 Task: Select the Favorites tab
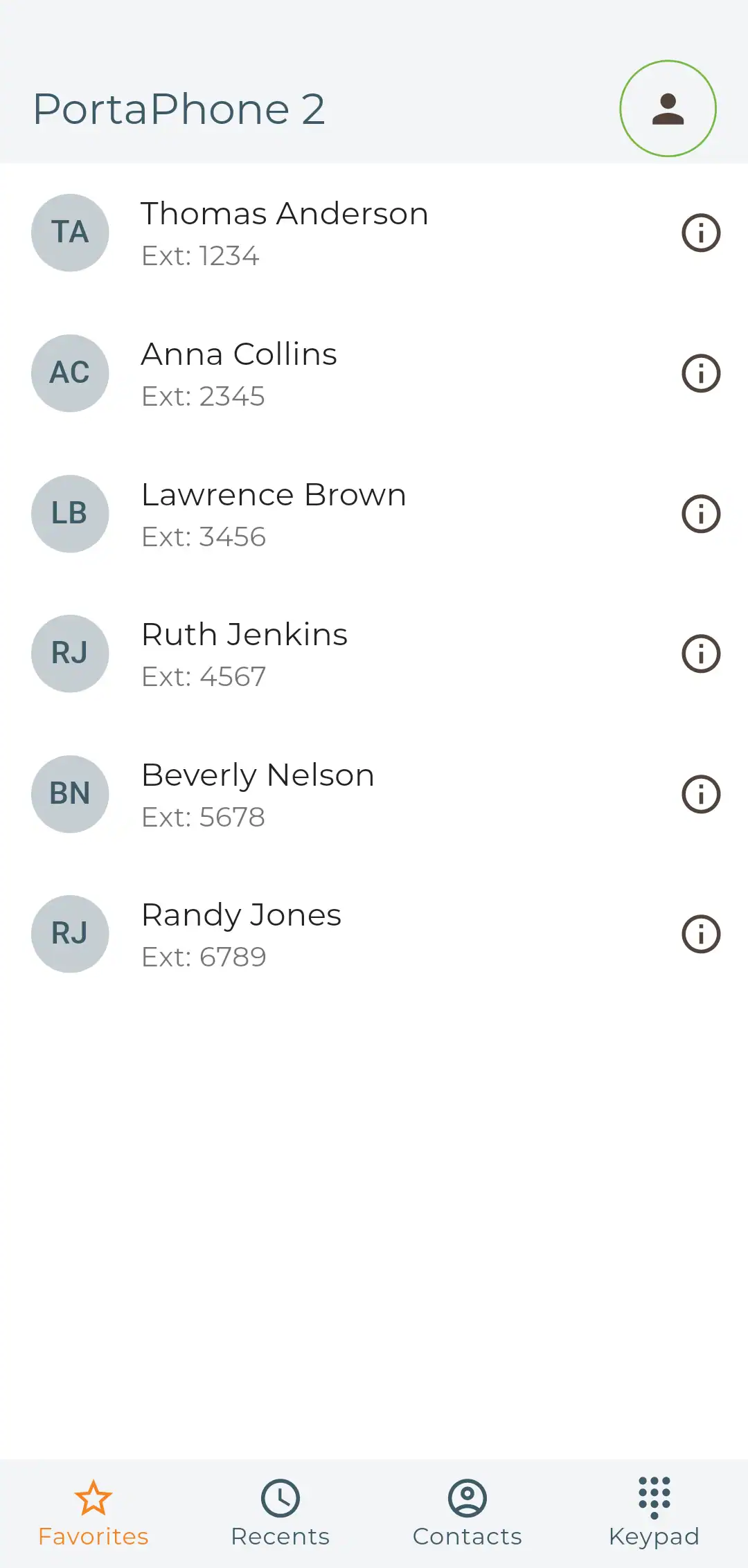coord(93,1513)
